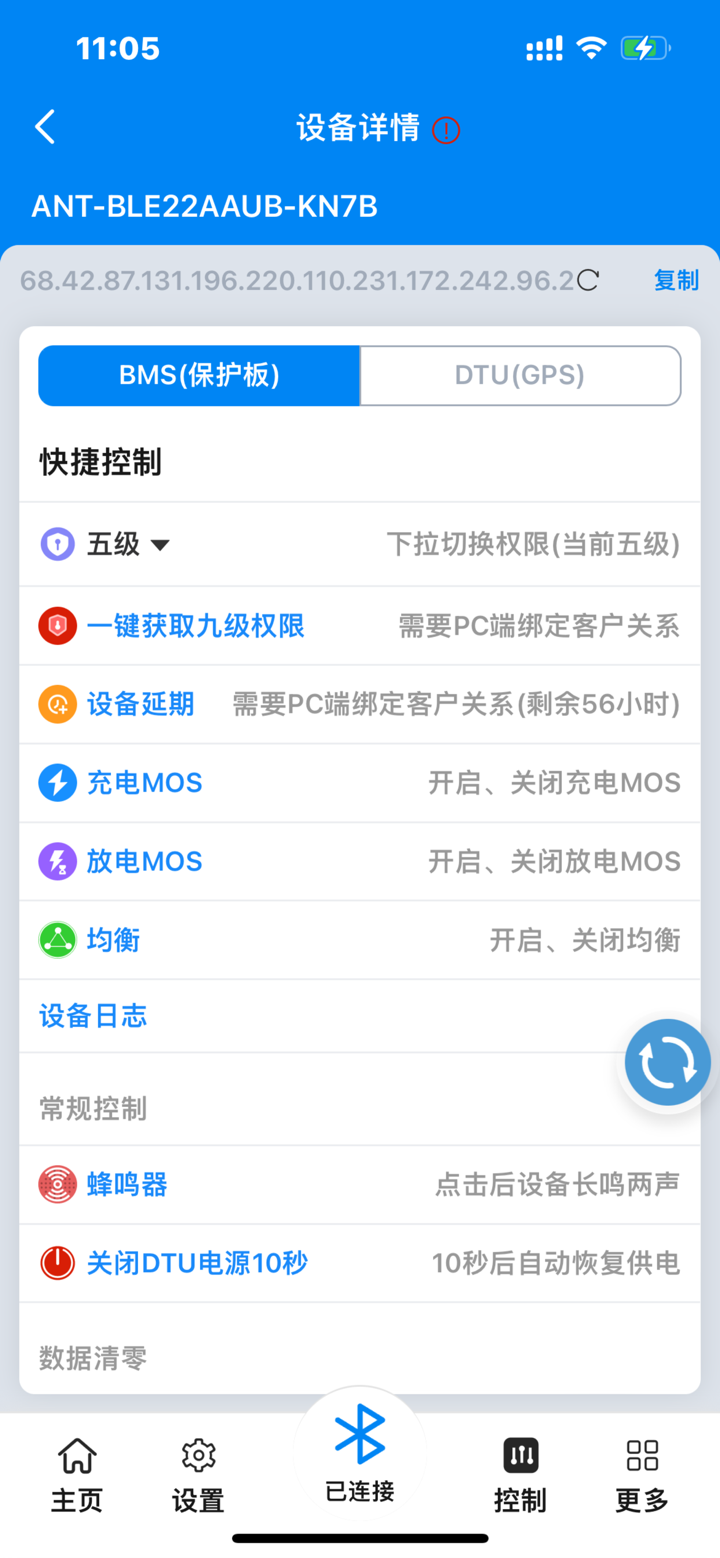The width and height of the screenshot is (720, 1558).
Task: Copy the IP address using 复制
Action: click(676, 281)
